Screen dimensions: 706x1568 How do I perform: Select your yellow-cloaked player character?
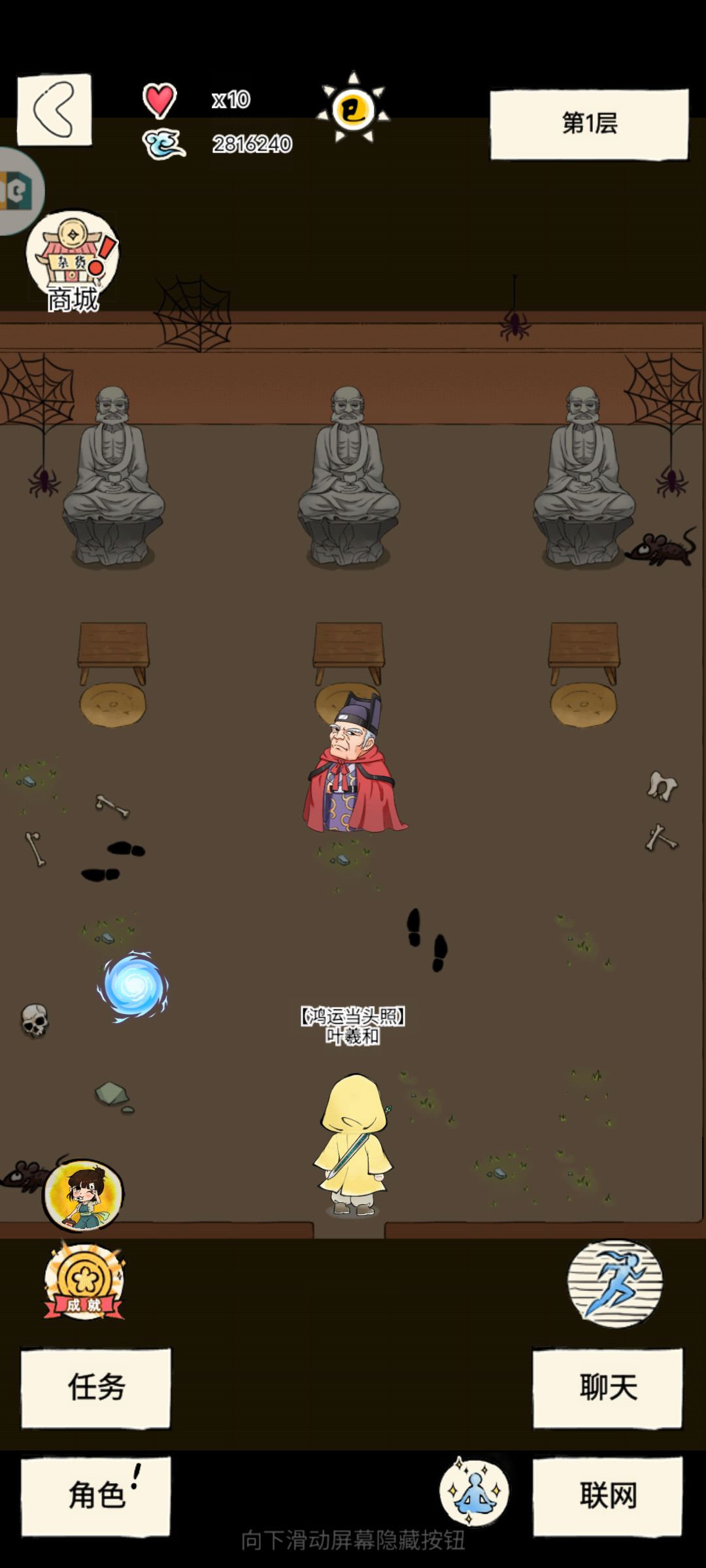tap(353, 1143)
